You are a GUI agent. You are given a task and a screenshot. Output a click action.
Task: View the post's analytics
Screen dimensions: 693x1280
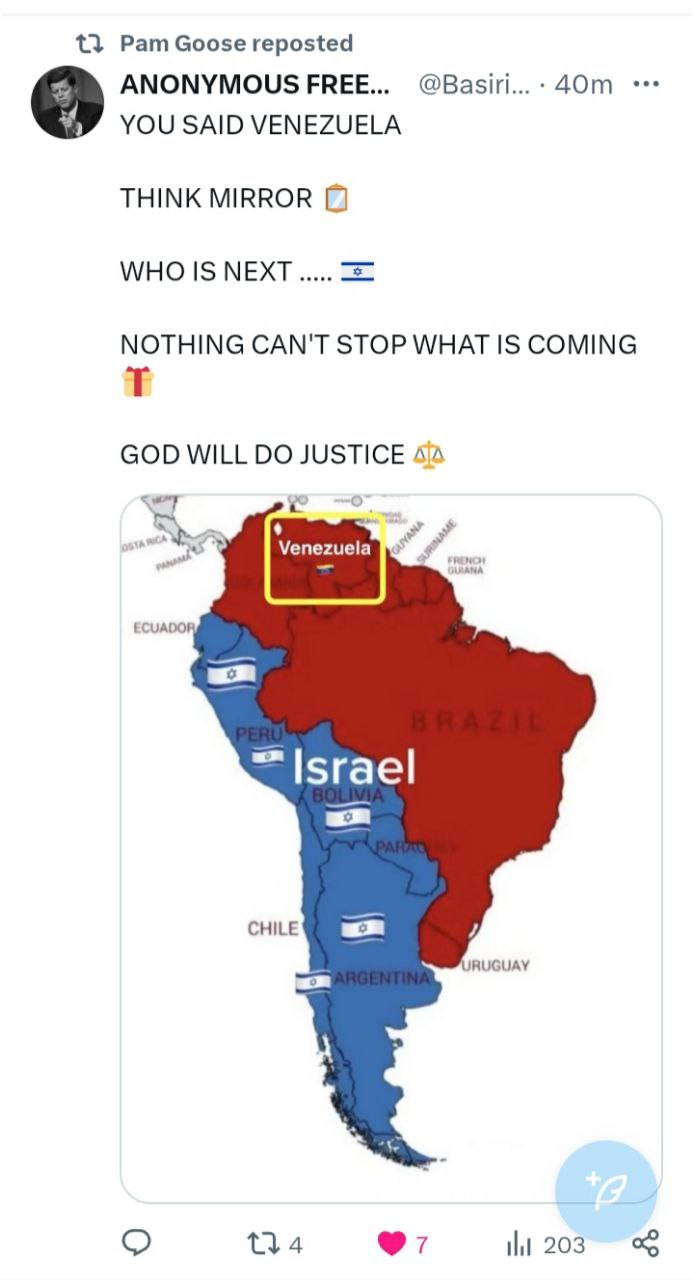[519, 1243]
